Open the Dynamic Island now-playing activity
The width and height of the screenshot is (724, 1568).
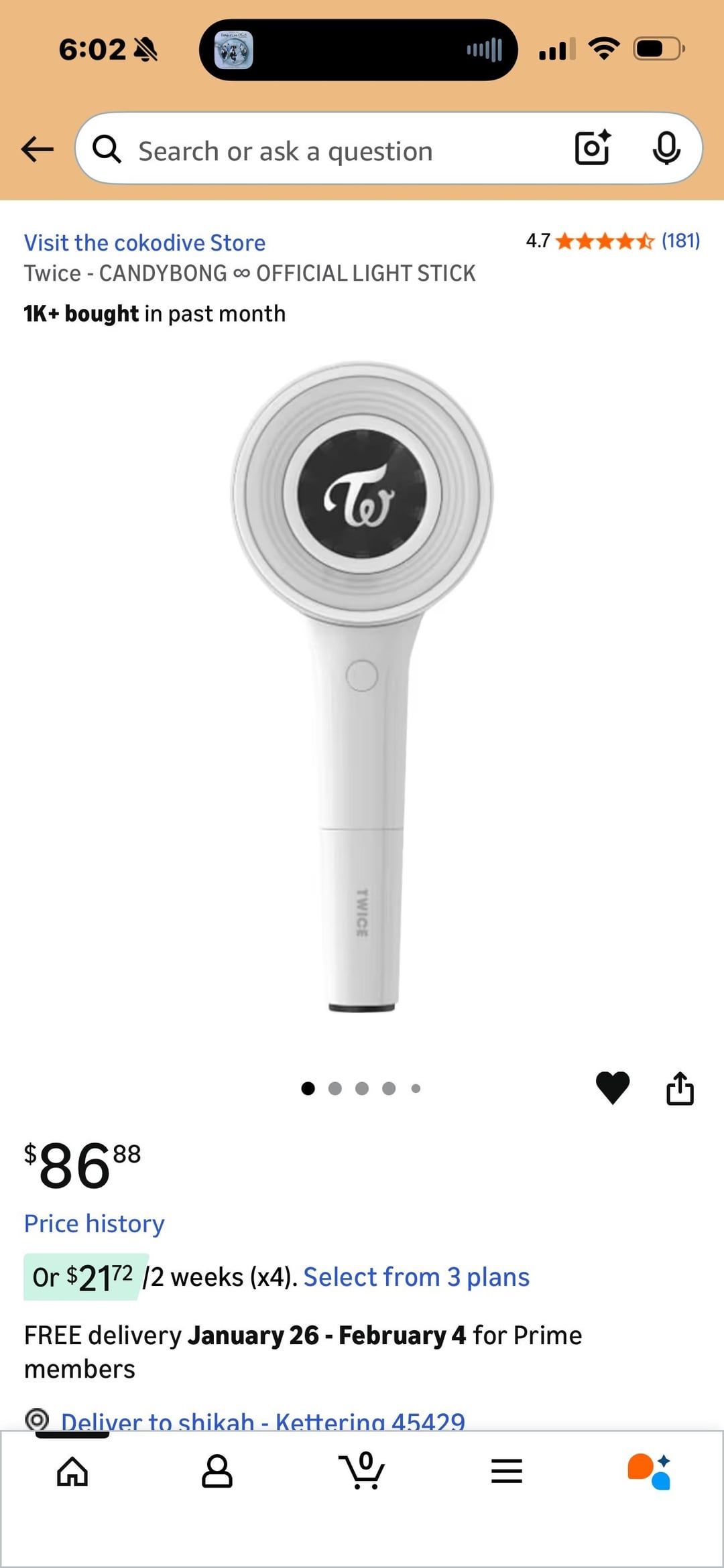pos(359,50)
